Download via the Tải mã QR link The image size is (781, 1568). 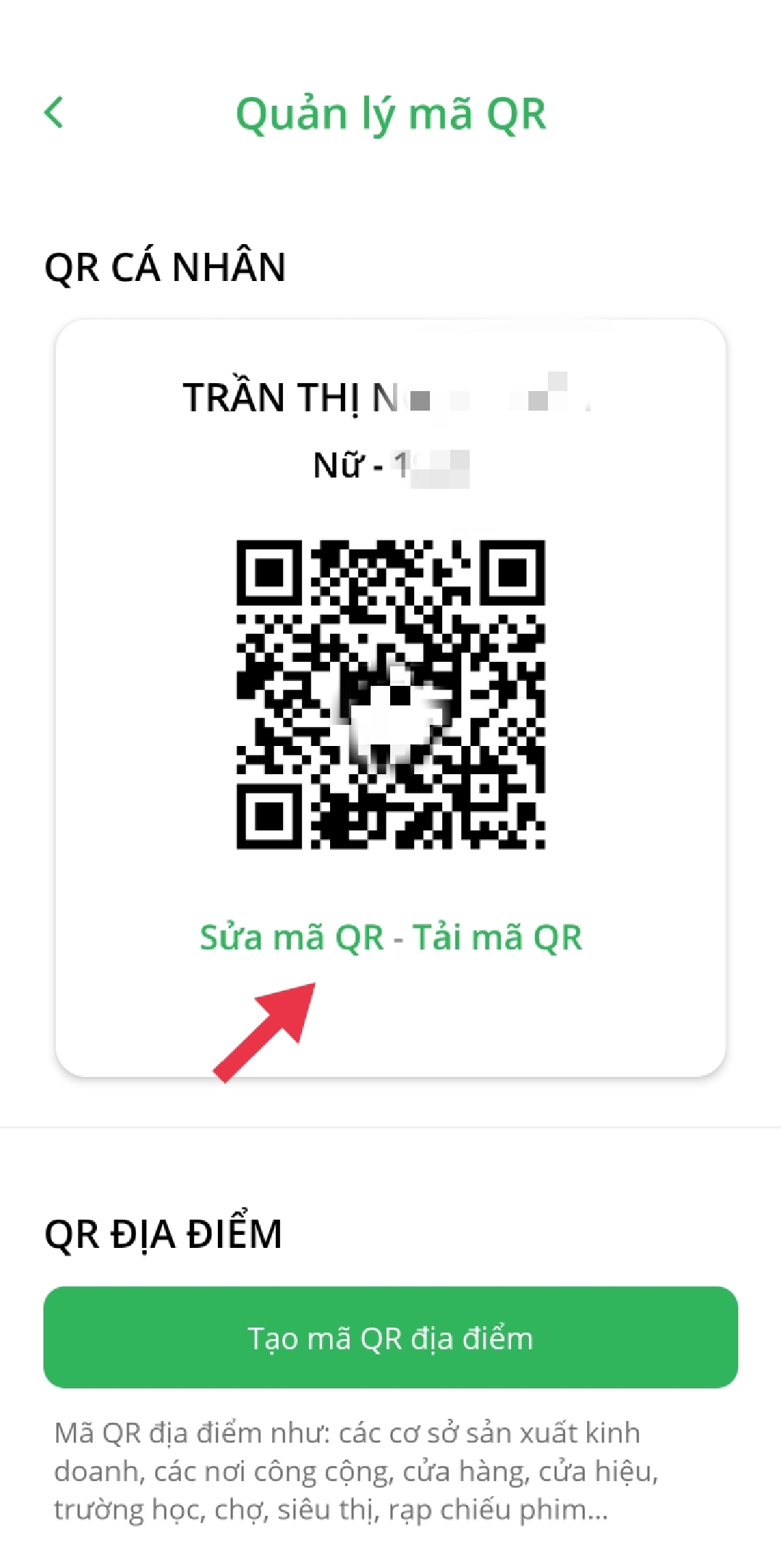pyautogui.click(x=497, y=937)
